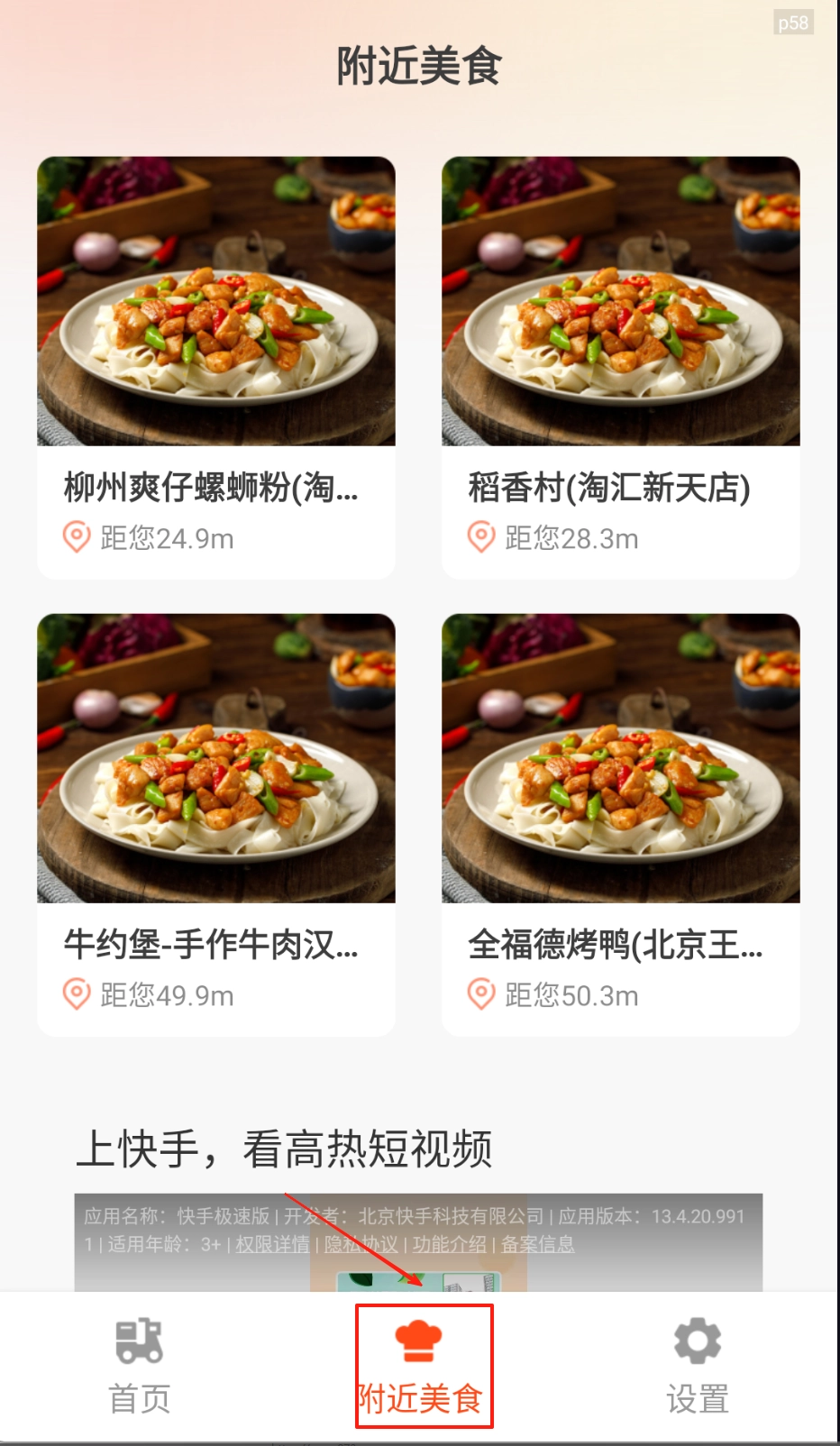Switch to the 首页 tab
Viewport: 840px width, 1446px height.
click(140, 1366)
